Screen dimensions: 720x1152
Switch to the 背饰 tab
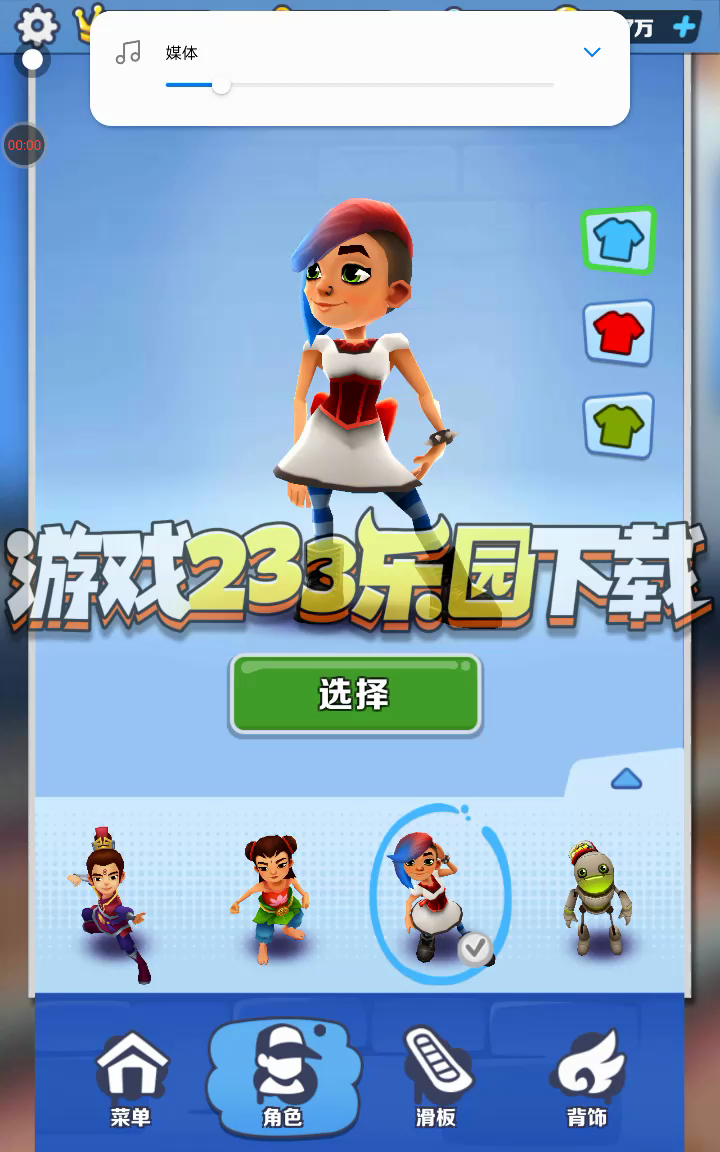(588, 1079)
